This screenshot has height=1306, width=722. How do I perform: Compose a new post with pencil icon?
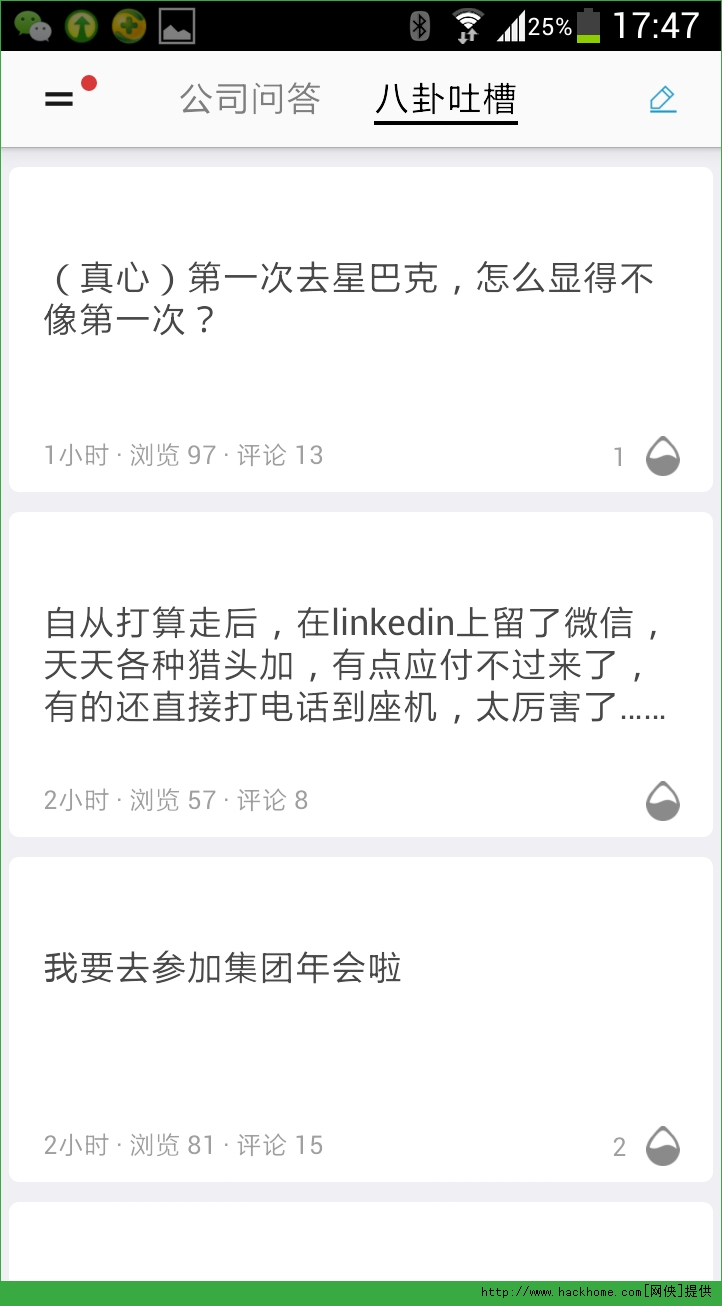(662, 99)
